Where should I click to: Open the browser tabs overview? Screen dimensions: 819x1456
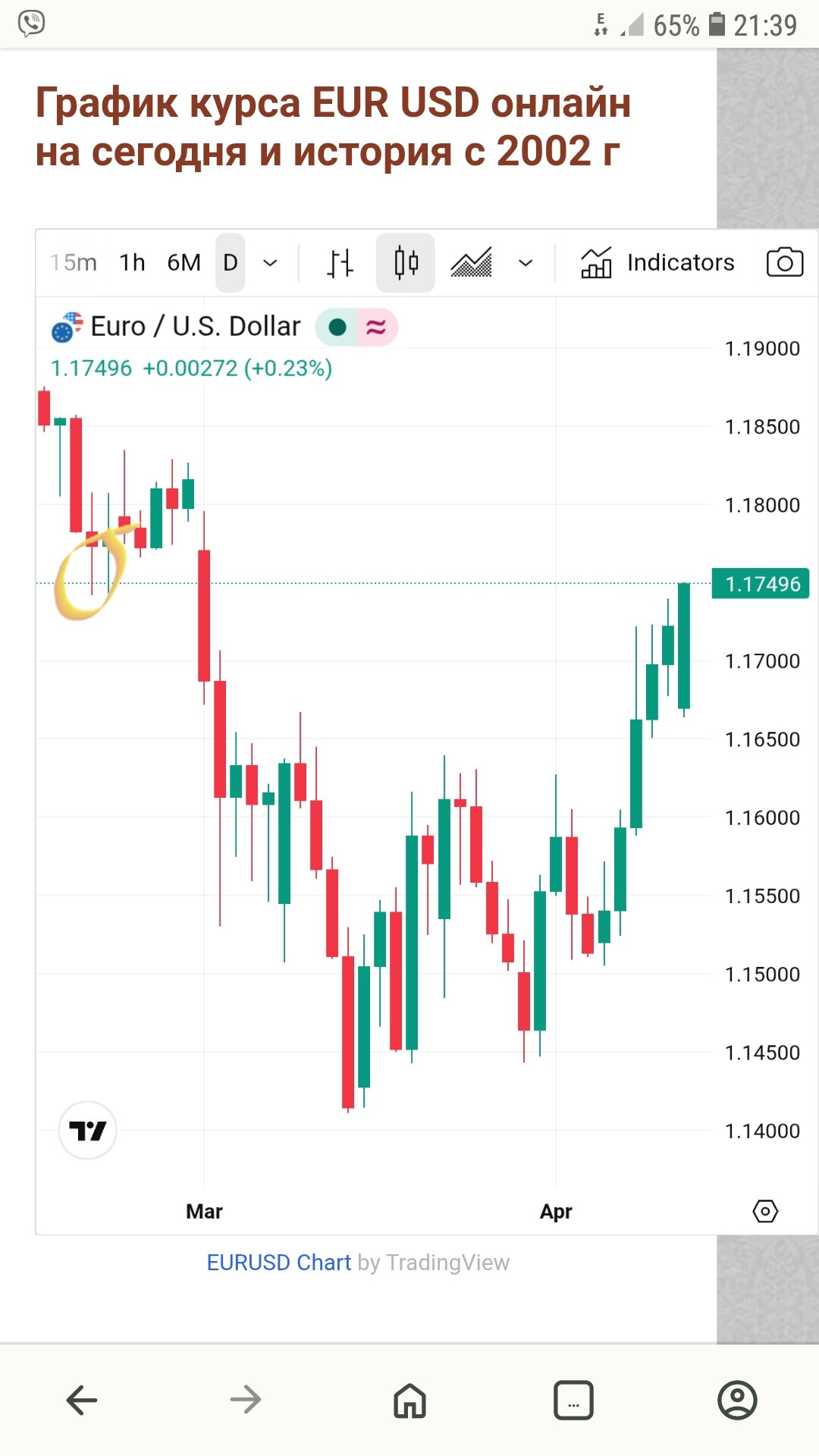pos(573,1400)
